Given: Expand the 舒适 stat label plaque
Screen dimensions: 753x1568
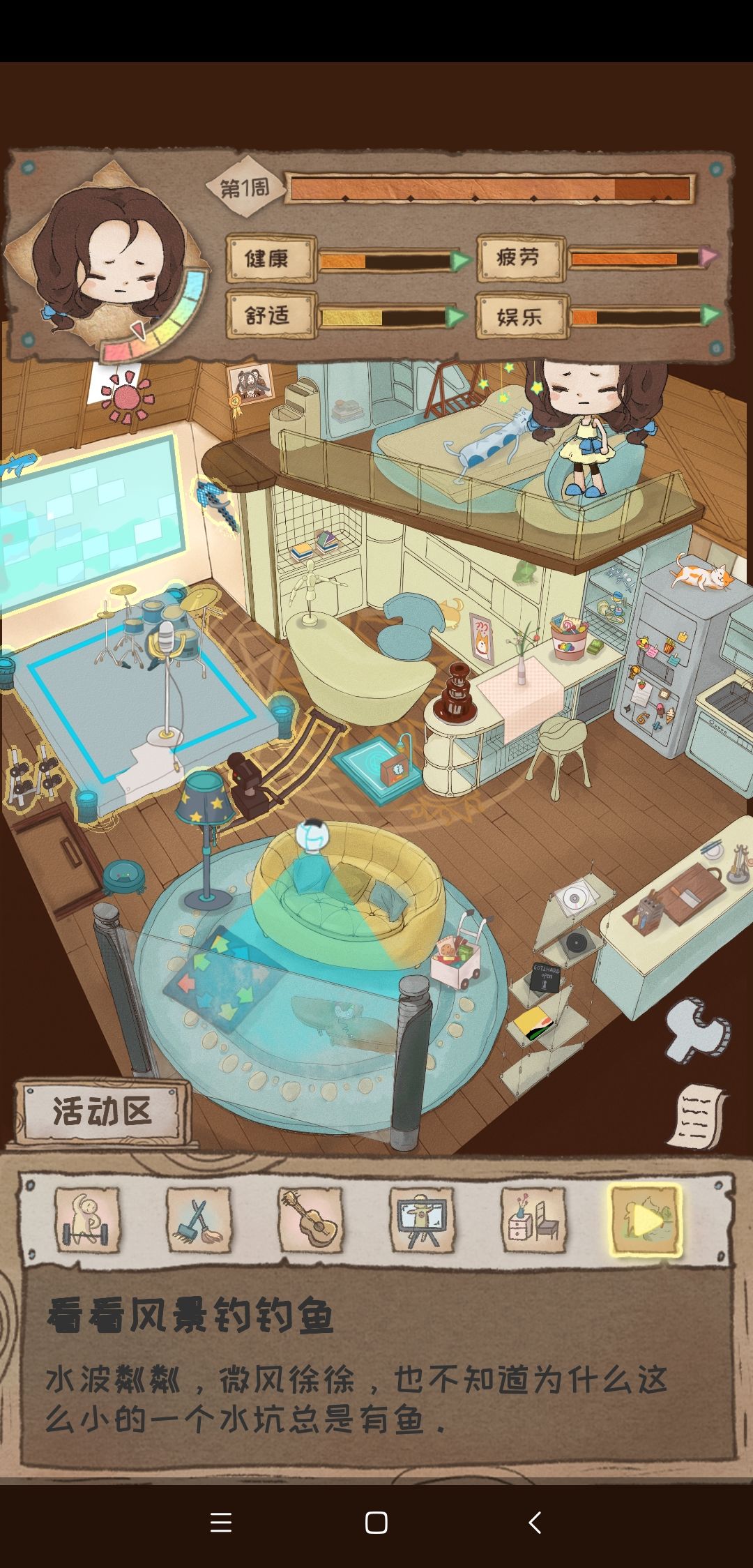Looking at the screenshot, I should tap(271, 315).
